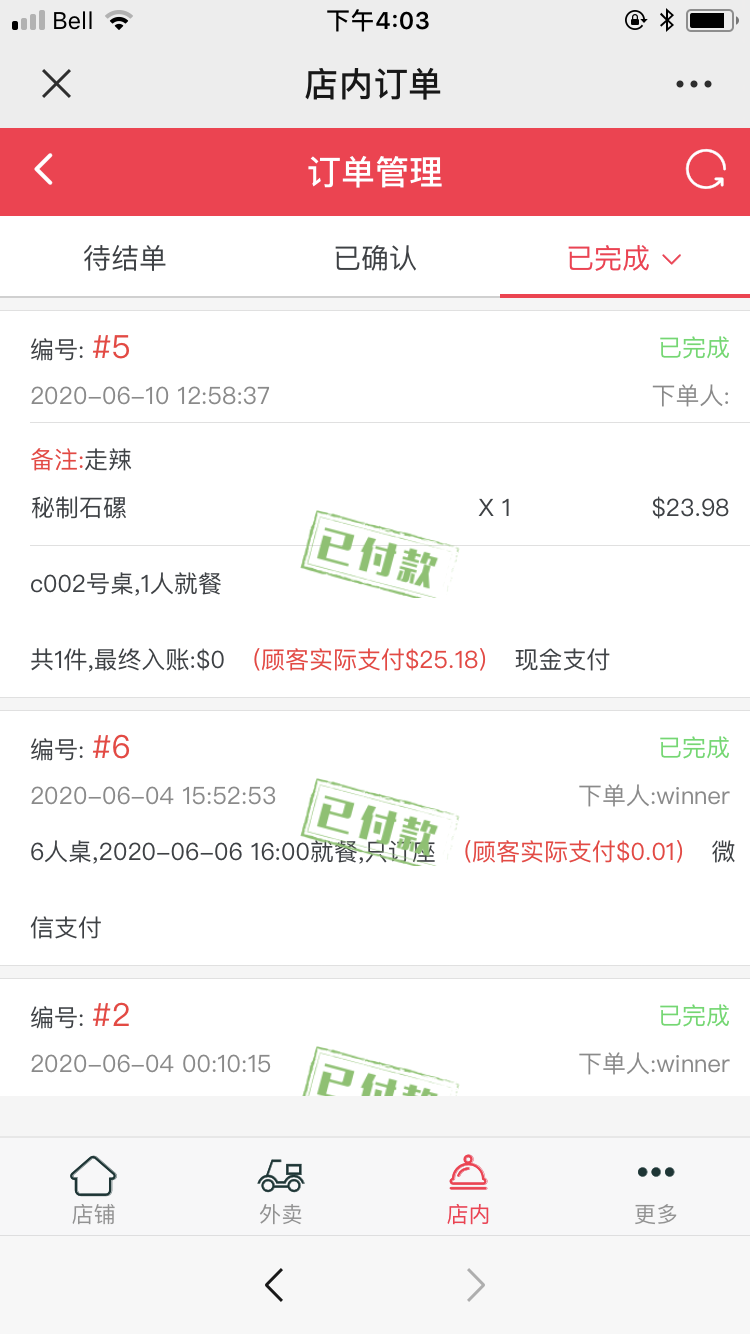
Task: Expand the 已完成 dropdown filter
Action: point(624,259)
